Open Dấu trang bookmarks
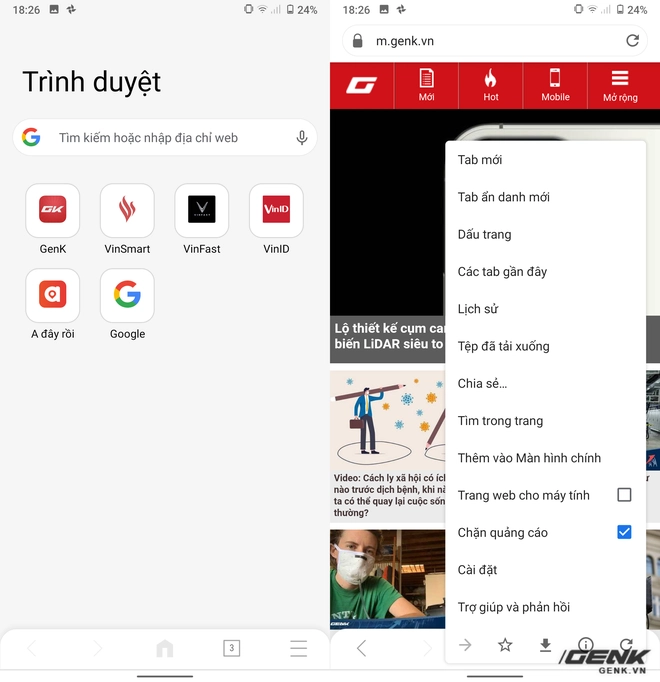Screen dimensions: 660x682 point(484,234)
